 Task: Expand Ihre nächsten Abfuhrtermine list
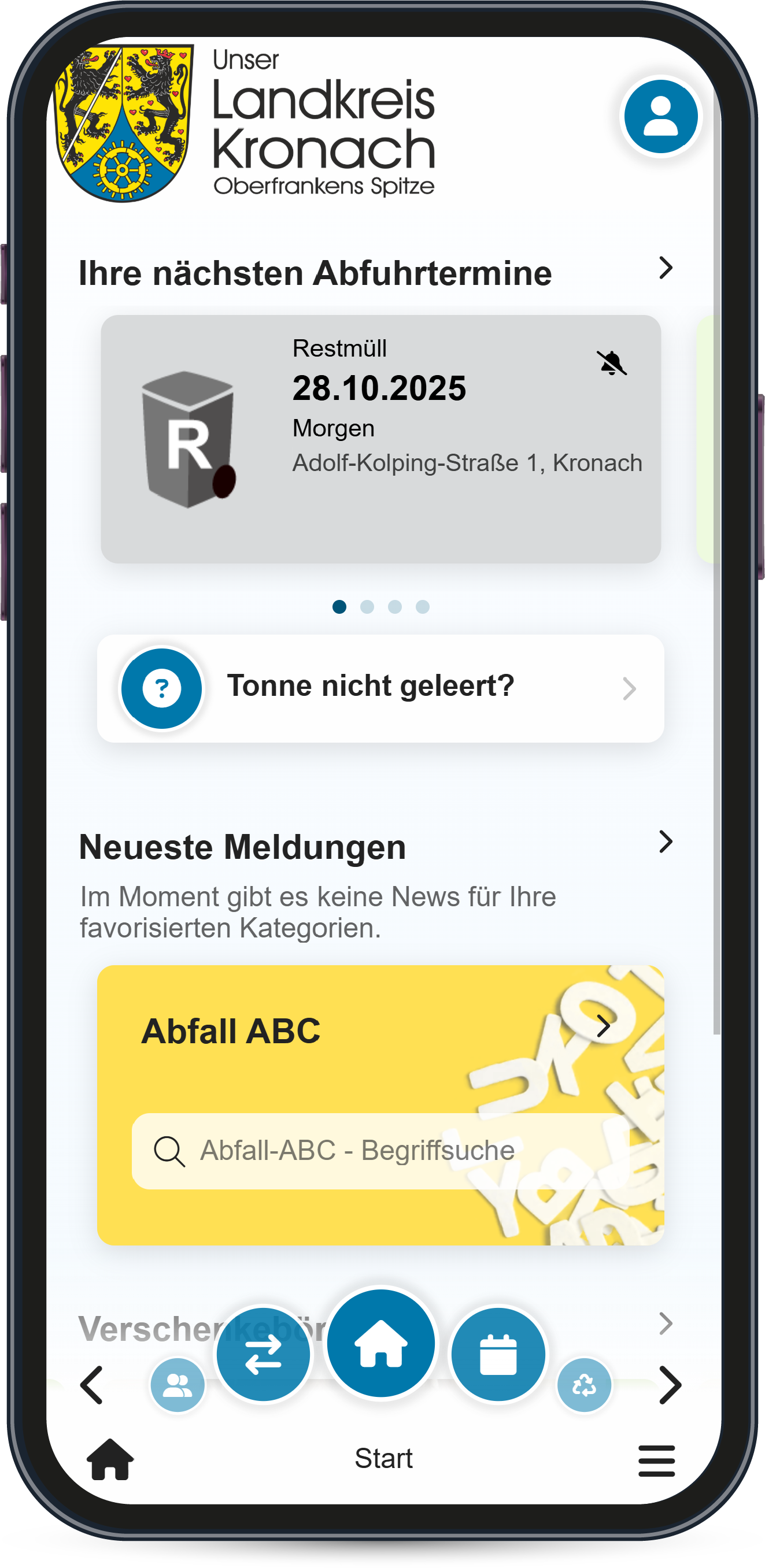pos(665,268)
